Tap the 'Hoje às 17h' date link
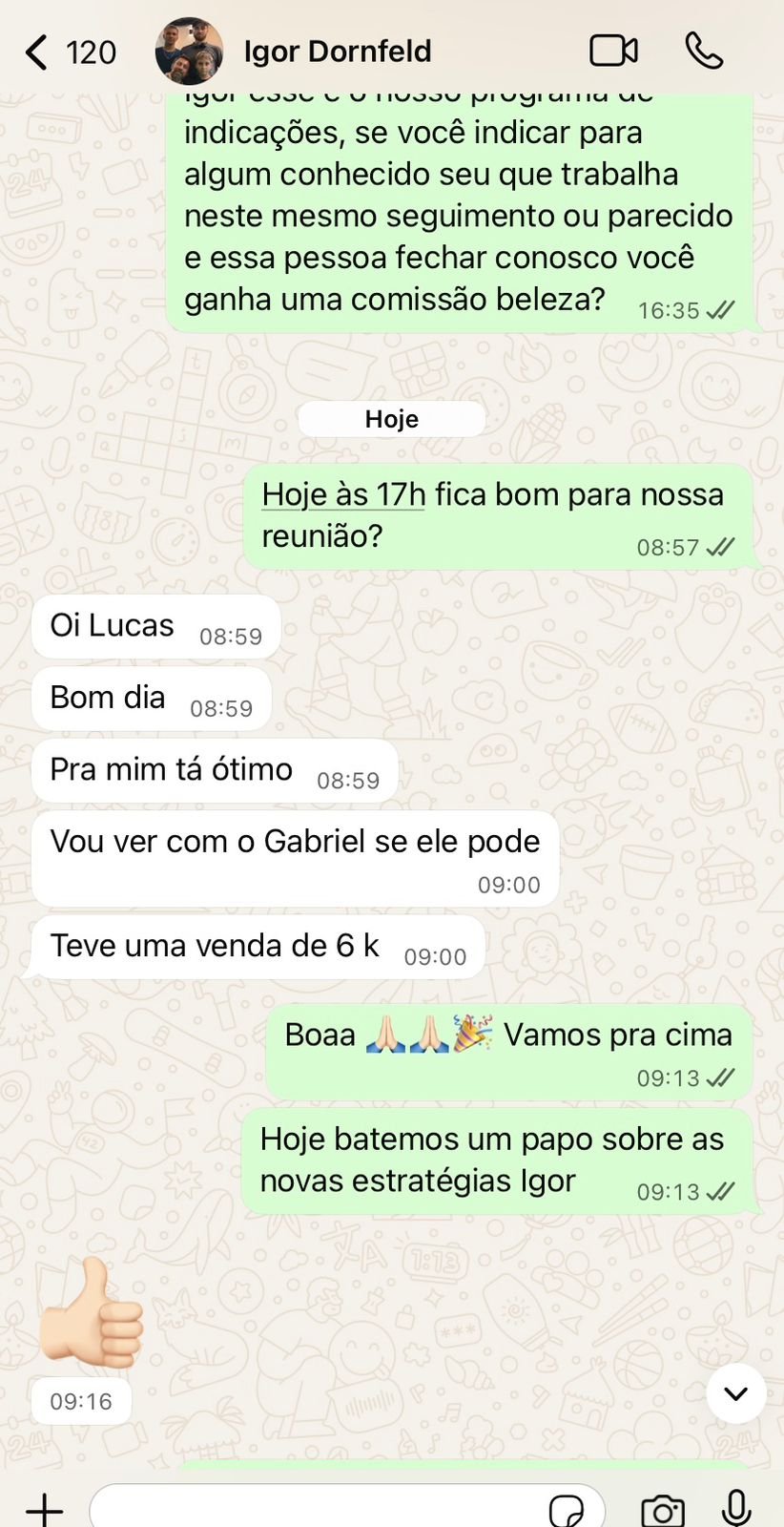 pos(343,494)
